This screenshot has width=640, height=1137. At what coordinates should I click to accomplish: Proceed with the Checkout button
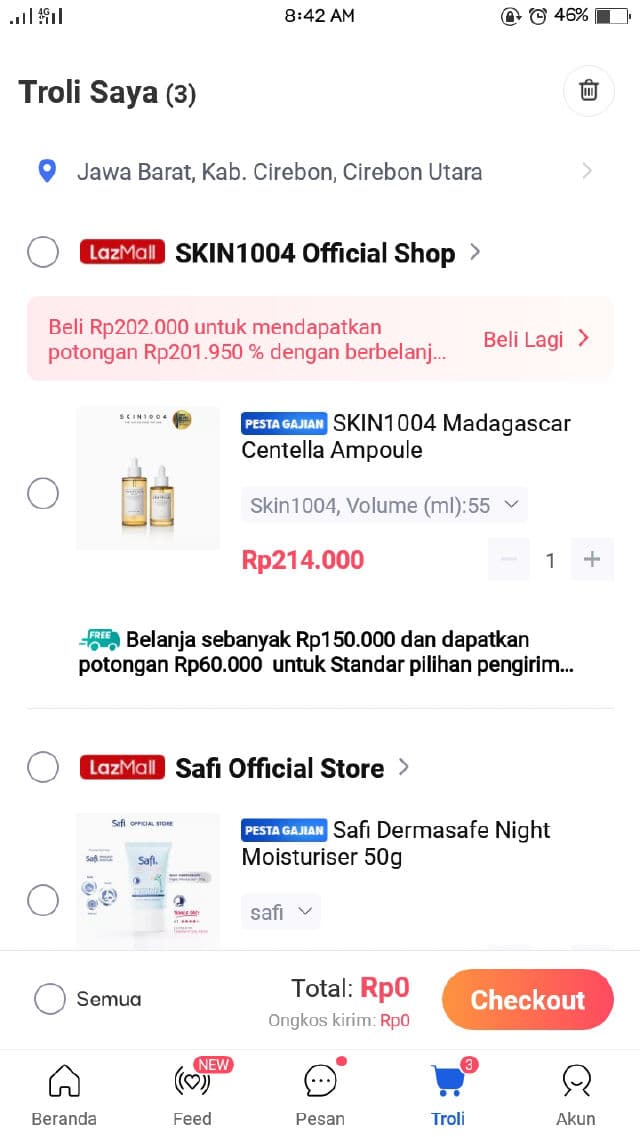coord(527,999)
